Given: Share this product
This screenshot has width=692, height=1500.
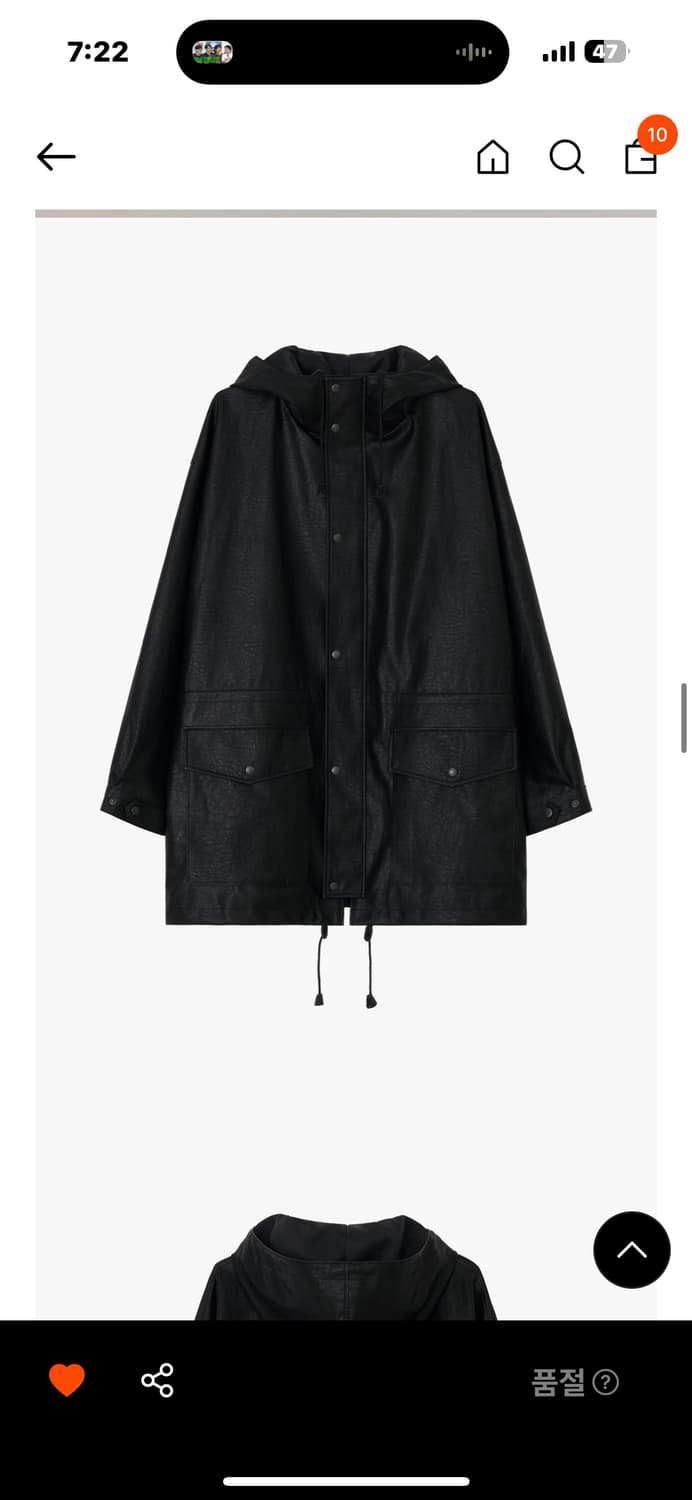Looking at the screenshot, I should (157, 1381).
